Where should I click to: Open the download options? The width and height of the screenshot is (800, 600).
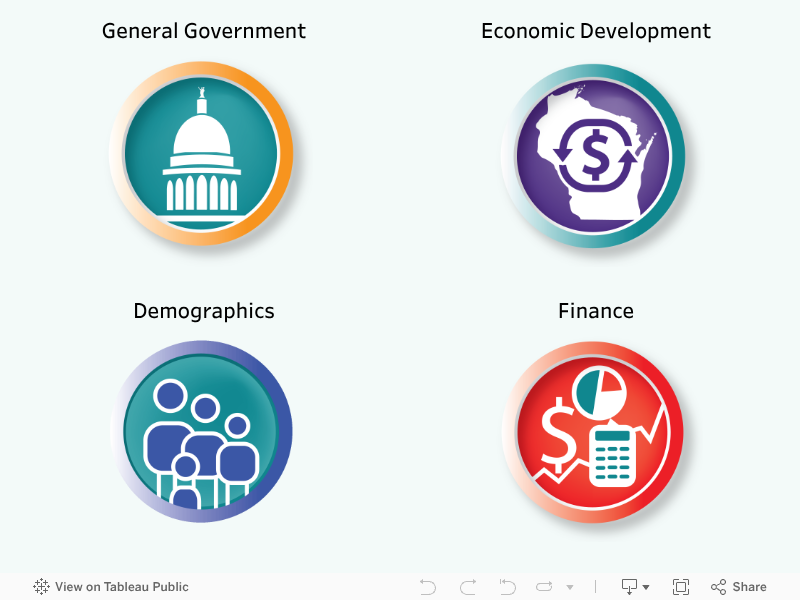pos(635,587)
